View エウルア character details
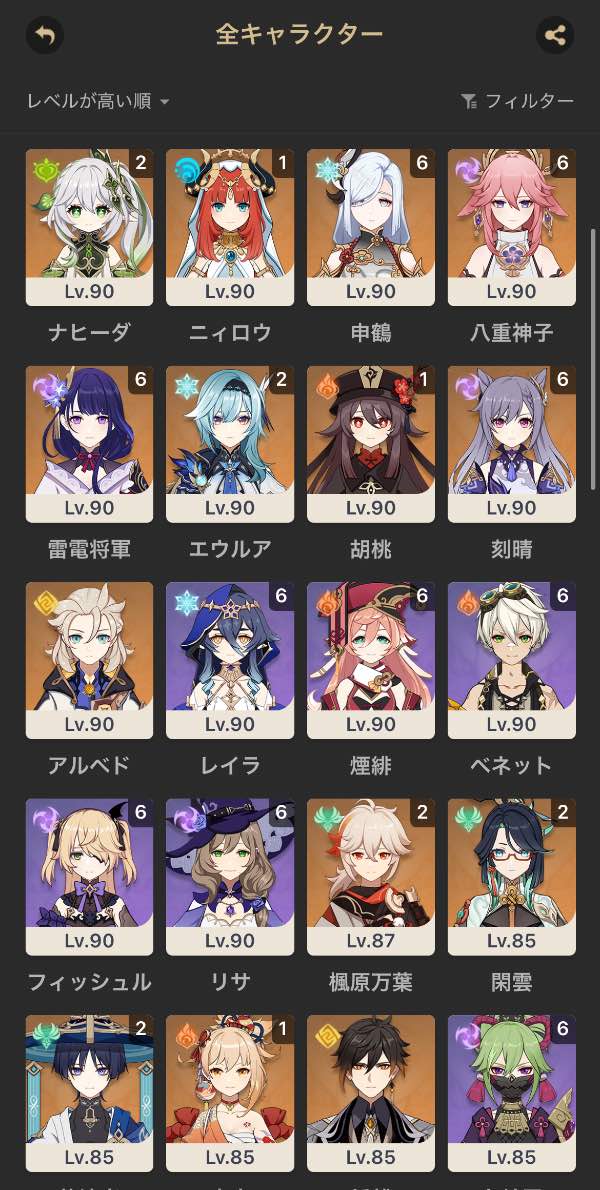 (230, 444)
